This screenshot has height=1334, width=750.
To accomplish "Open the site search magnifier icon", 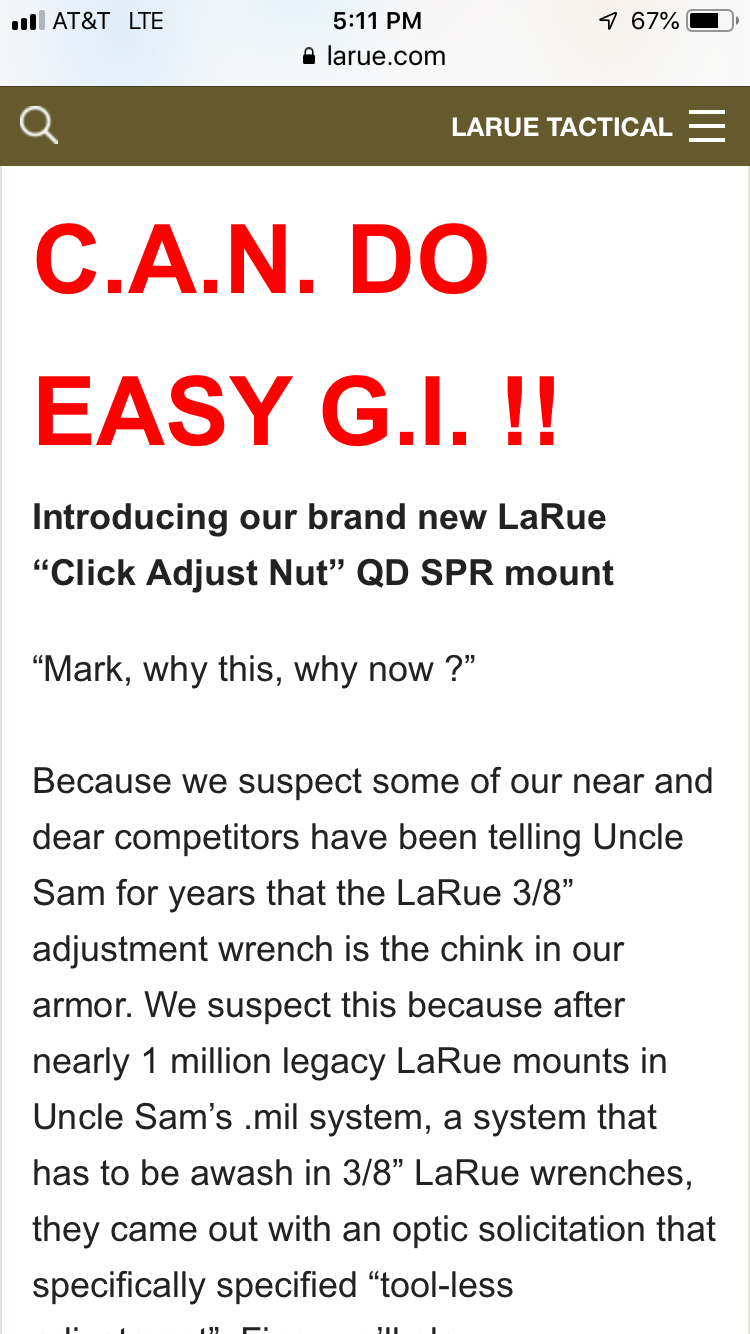I will click(x=39, y=126).
